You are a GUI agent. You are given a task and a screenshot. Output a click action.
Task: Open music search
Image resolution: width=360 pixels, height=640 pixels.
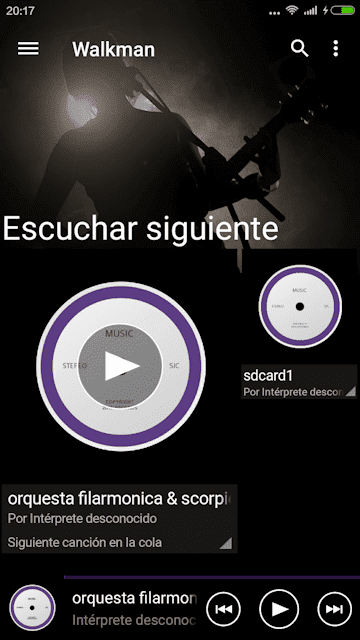coord(299,49)
